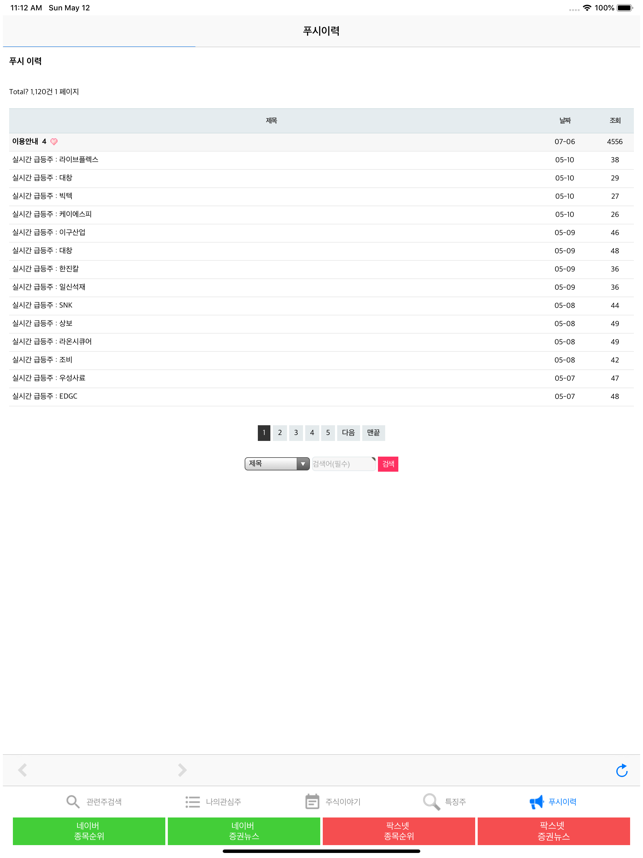Switch to the 관련주검색 tab
643x858 pixels.
[x=94, y=802]
